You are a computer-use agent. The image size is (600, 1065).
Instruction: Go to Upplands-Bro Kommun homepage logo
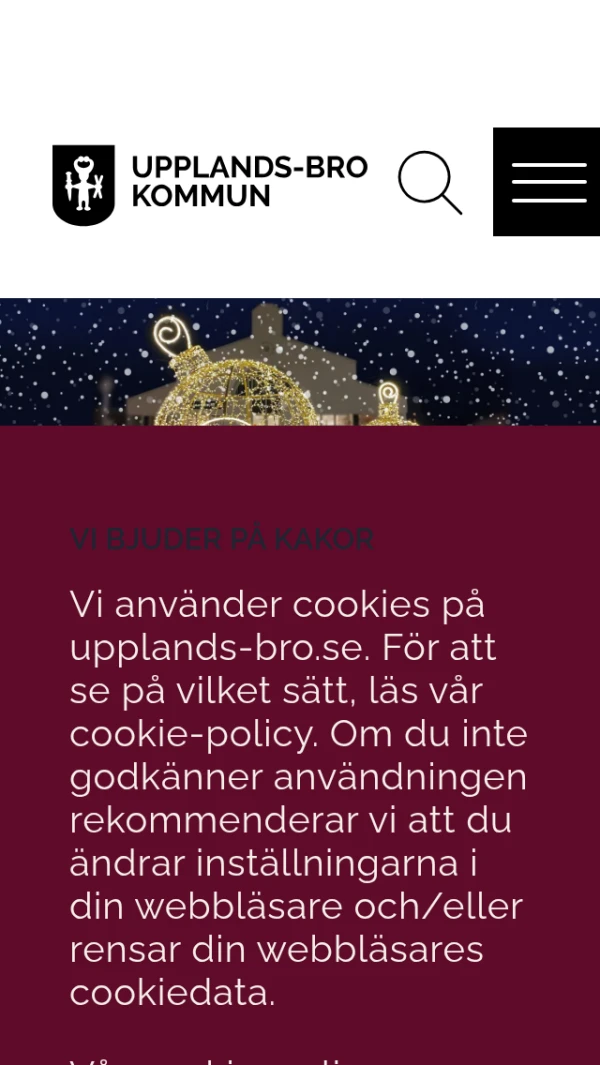210,184
